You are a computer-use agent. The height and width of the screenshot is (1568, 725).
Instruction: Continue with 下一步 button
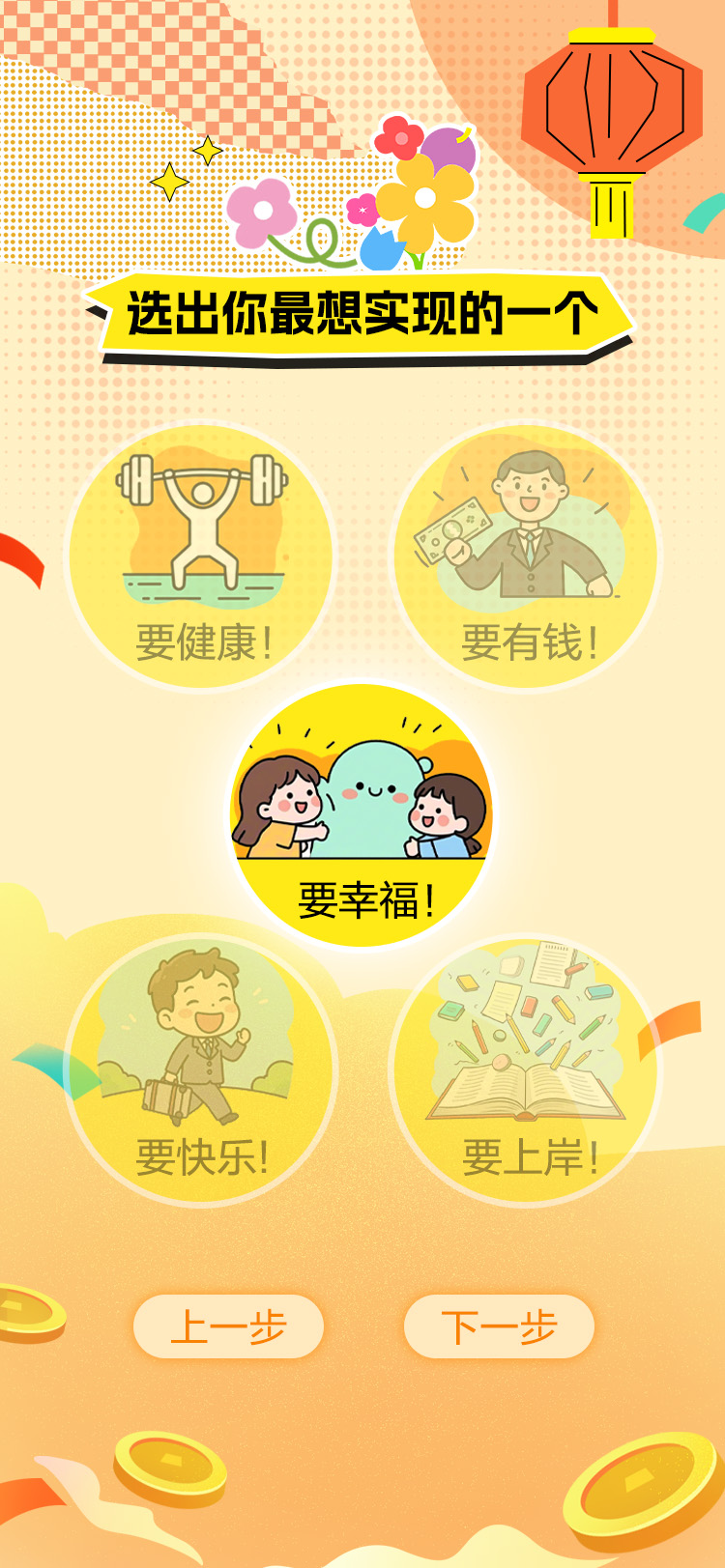tap(499, 1326)
